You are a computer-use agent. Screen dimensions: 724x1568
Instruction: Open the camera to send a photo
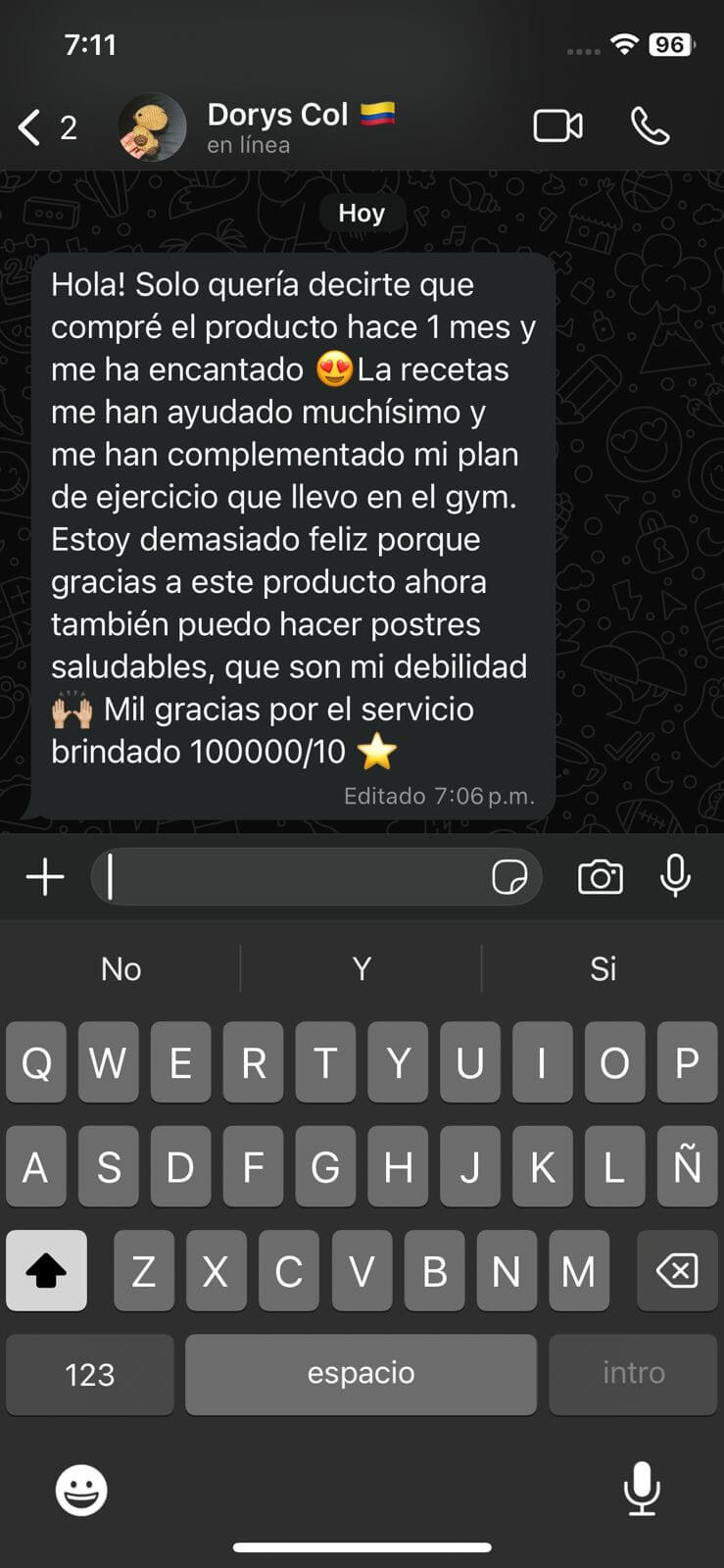tap(600, 876)
